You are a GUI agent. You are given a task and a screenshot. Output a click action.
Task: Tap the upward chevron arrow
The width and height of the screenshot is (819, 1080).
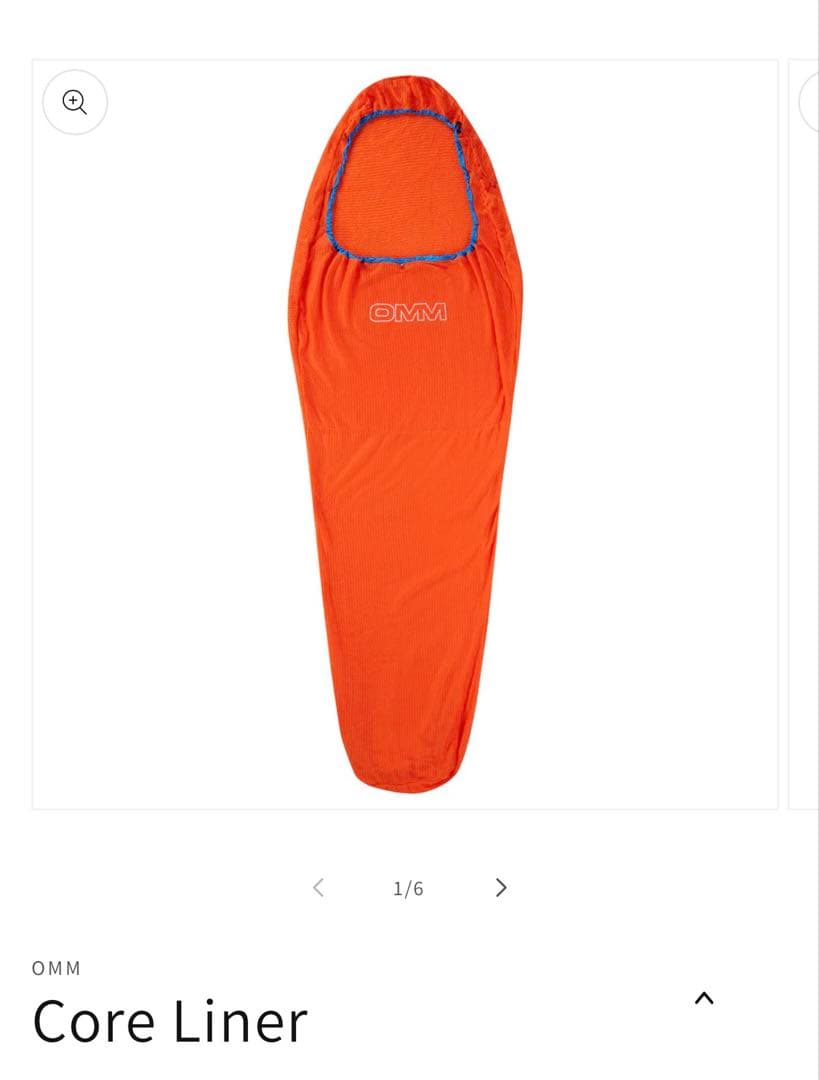click(x=704, y=998)
